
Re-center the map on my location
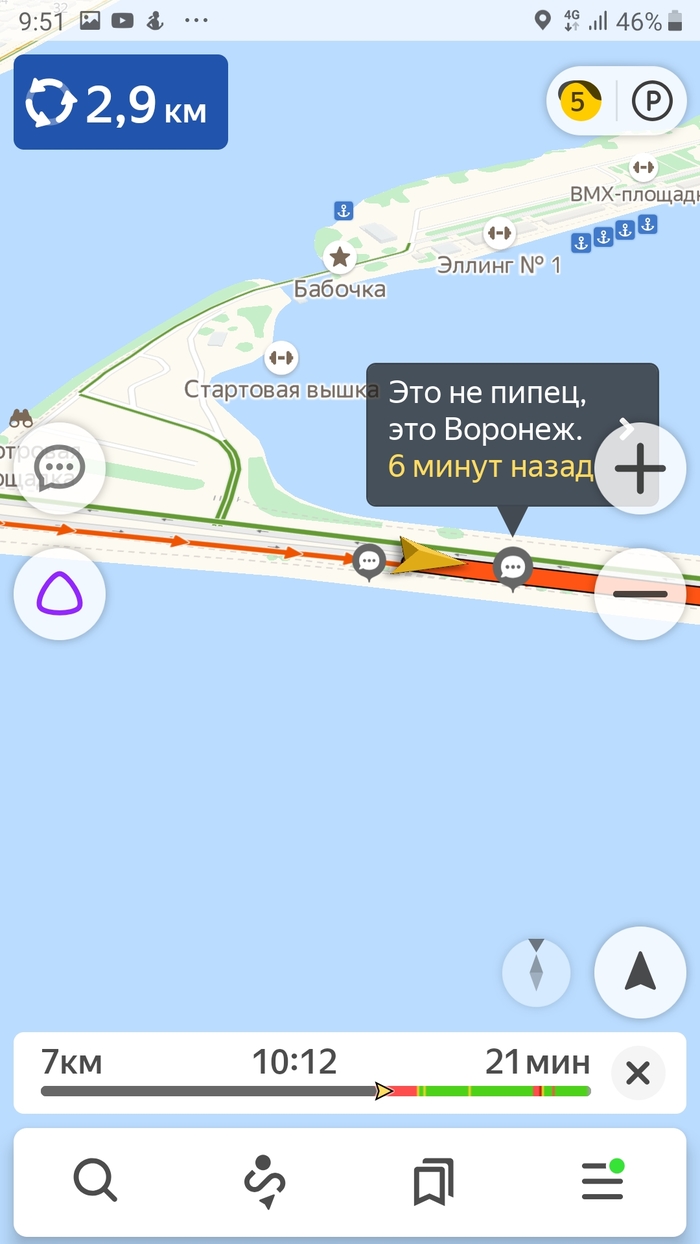[640, 972]
